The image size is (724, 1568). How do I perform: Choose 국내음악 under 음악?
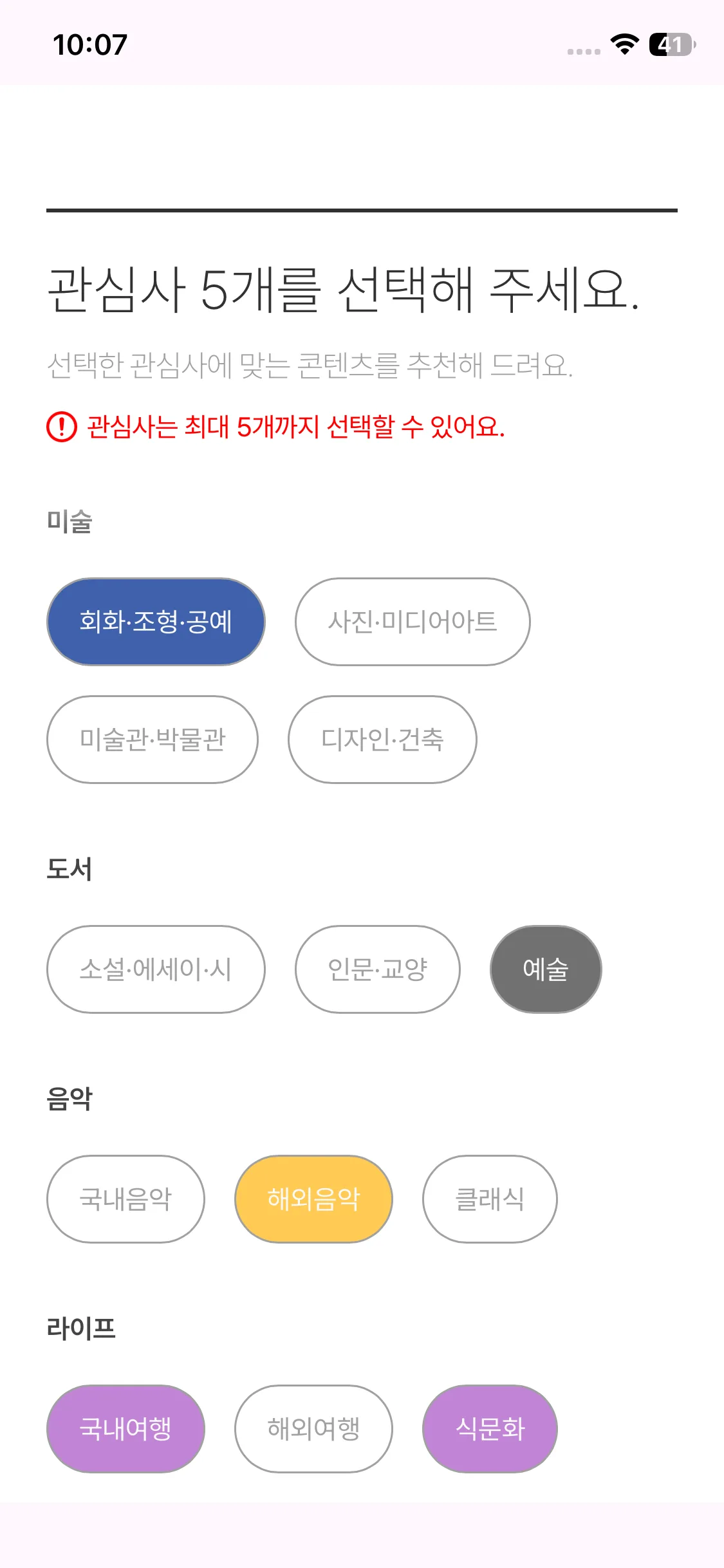click(x=125, y=1199)
